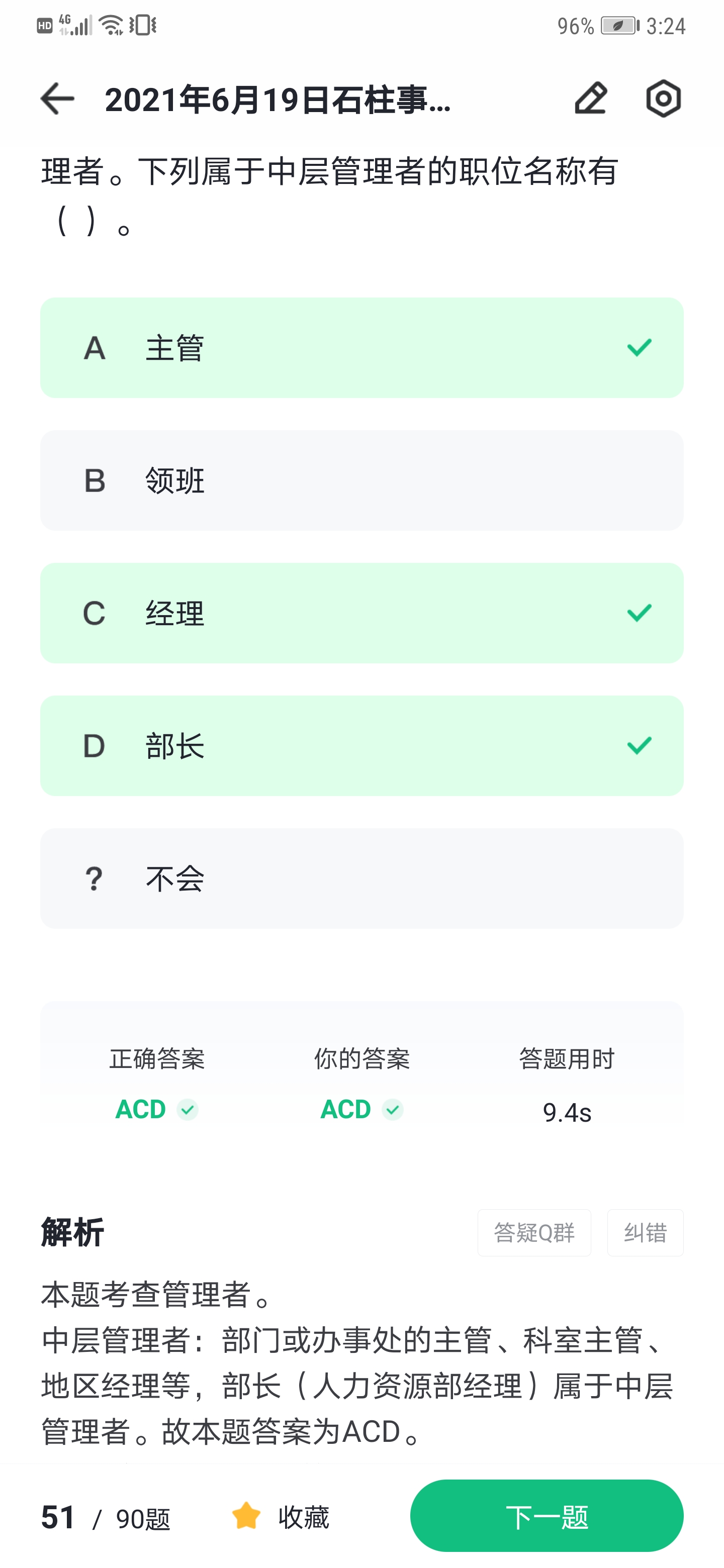This screenshot has width=724, height=1568.
Task: Go back using the top-left arrow
Action: [x=57, y=99]
